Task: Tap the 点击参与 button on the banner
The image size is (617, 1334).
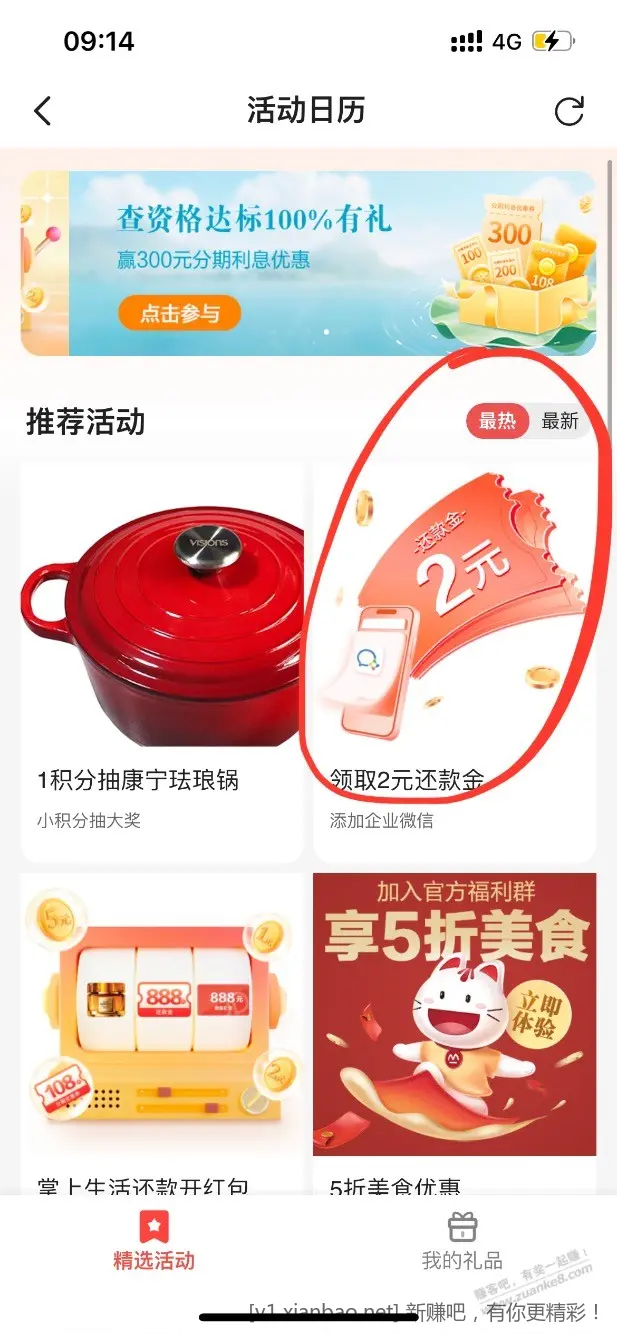Action: (180, 313)
